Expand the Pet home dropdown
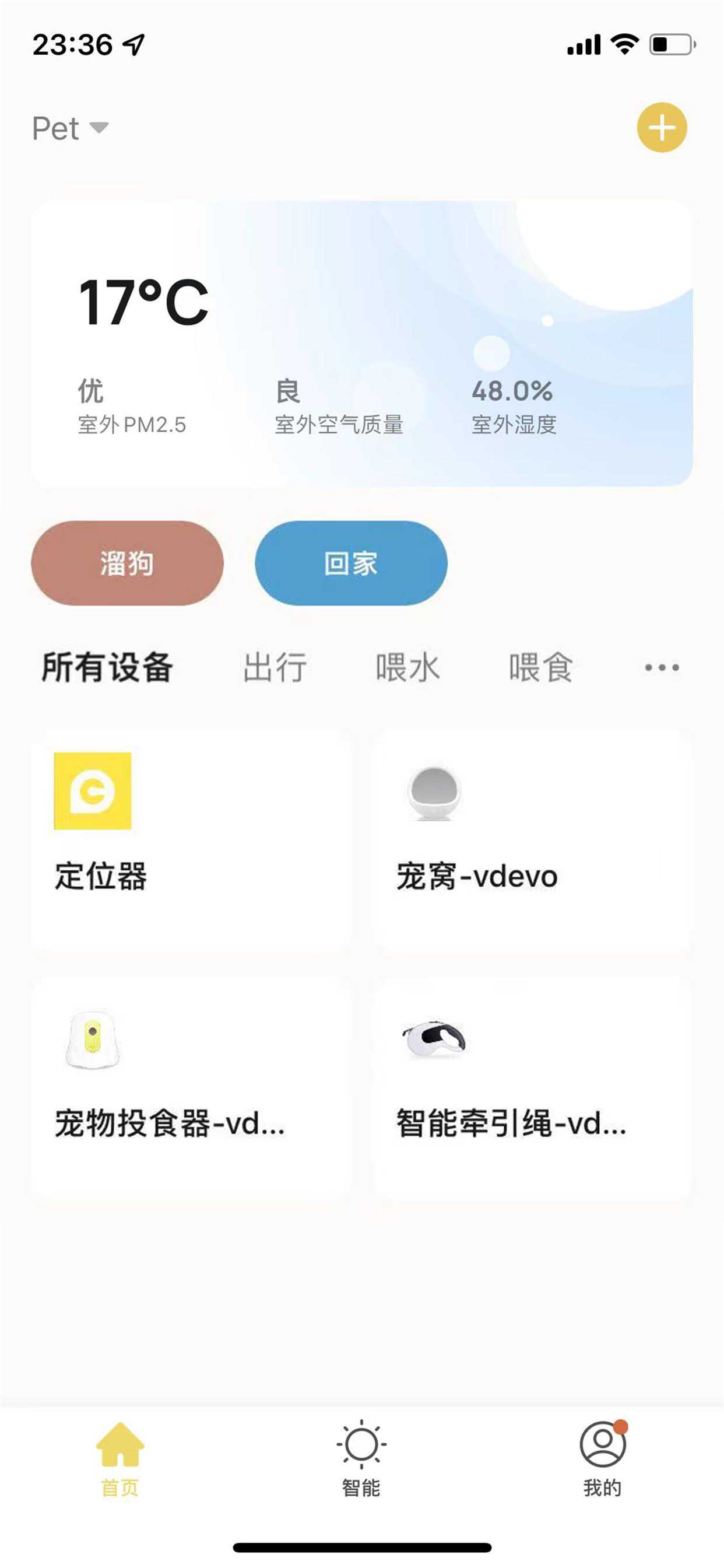The width and height of the screenshot is (724, 1568). pos(70,128)
